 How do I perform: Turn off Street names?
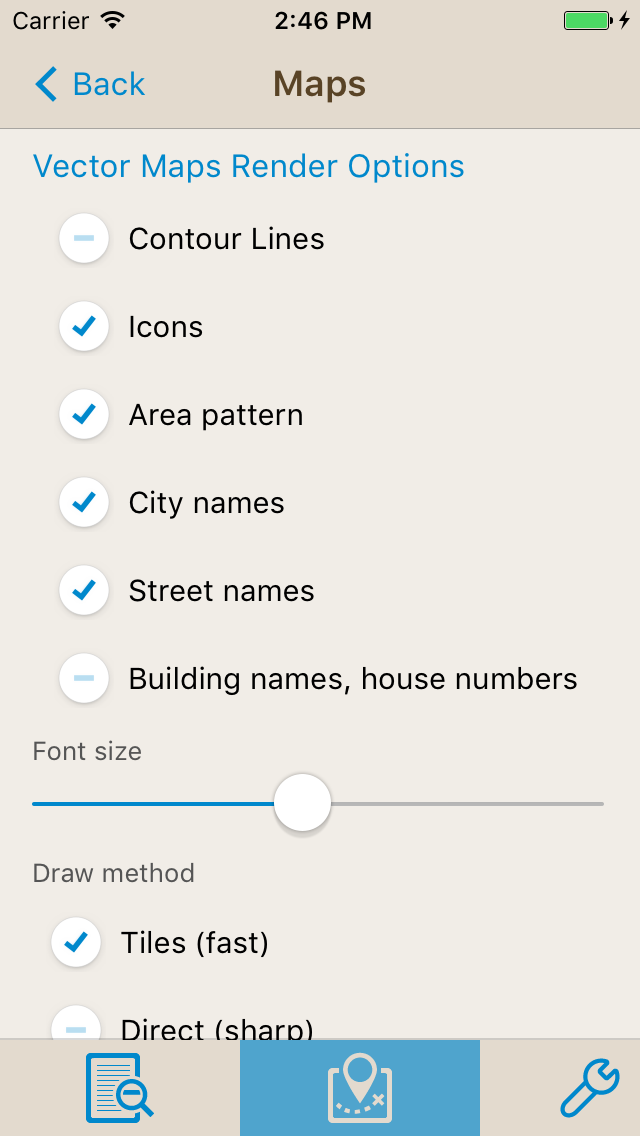tap(84, 590)
